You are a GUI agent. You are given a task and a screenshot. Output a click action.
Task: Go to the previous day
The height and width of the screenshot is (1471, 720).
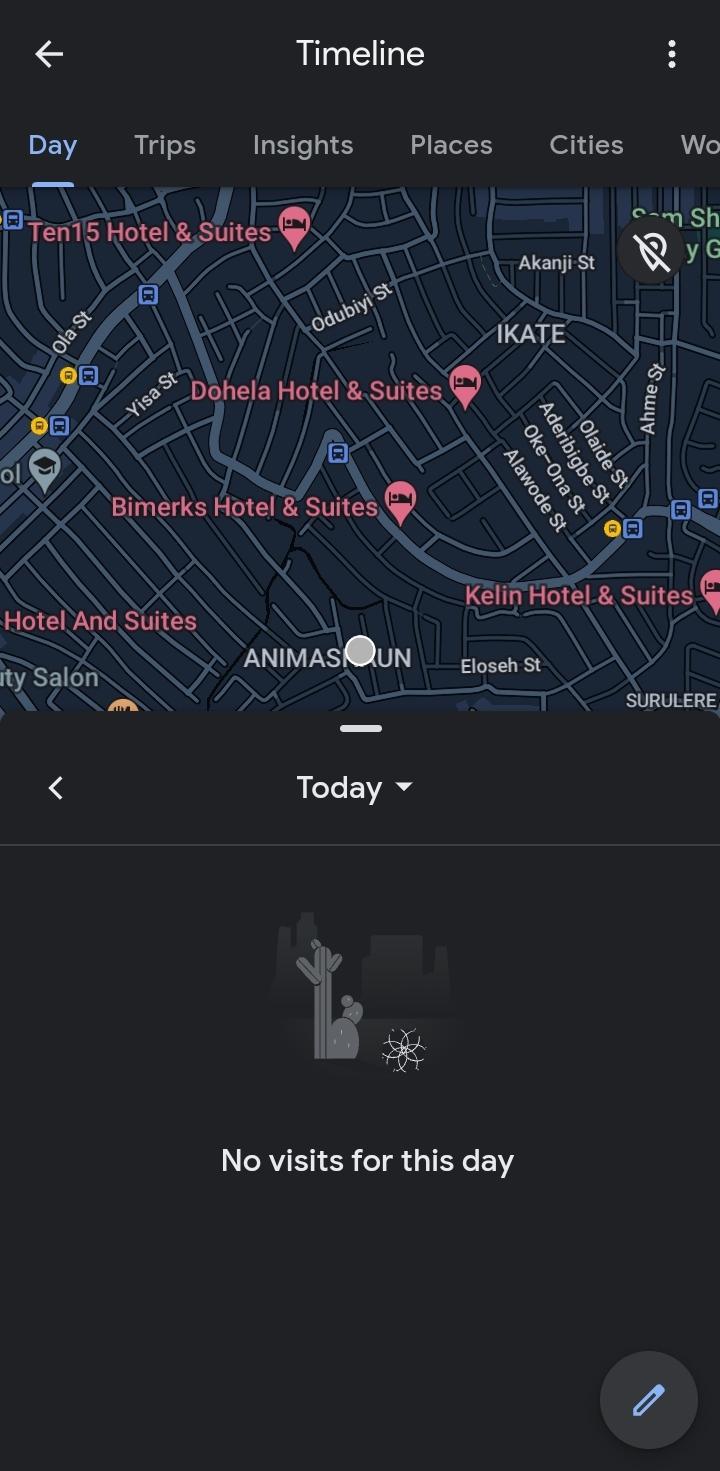56,788
